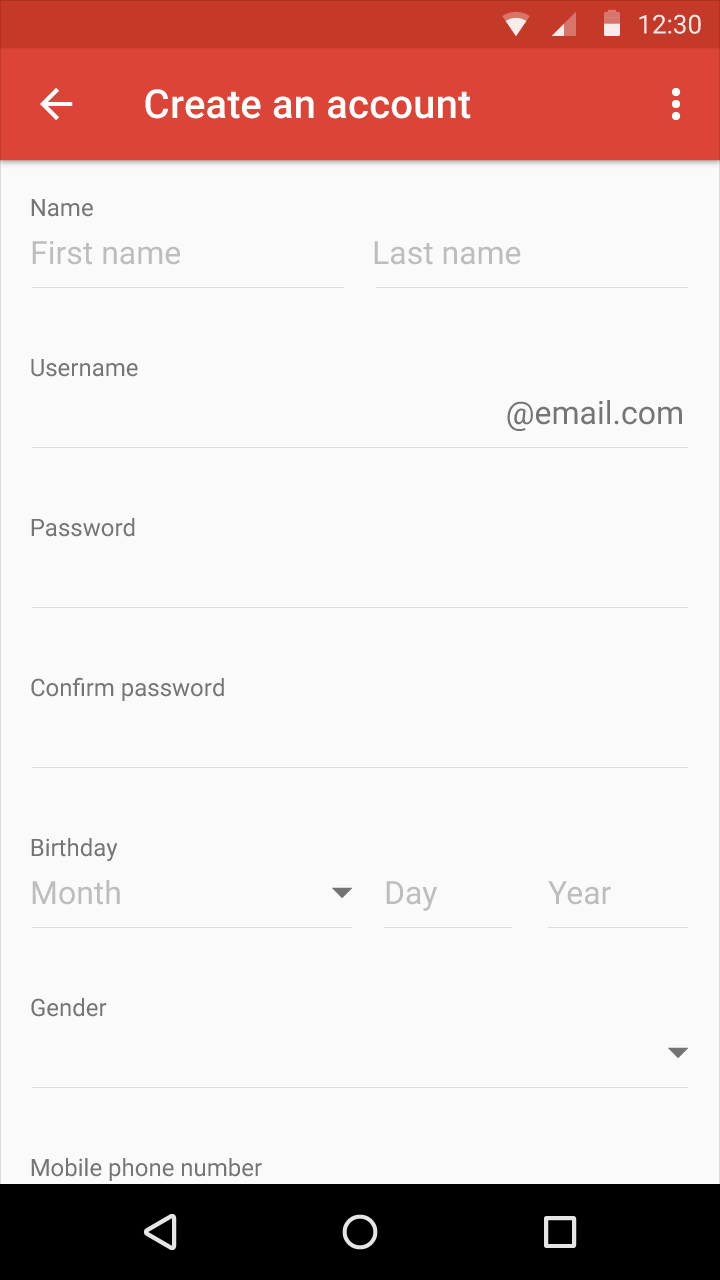The height and width of the screenshot is (1280, 720).
Task: Tap the Password field
Action: (360, 575)
